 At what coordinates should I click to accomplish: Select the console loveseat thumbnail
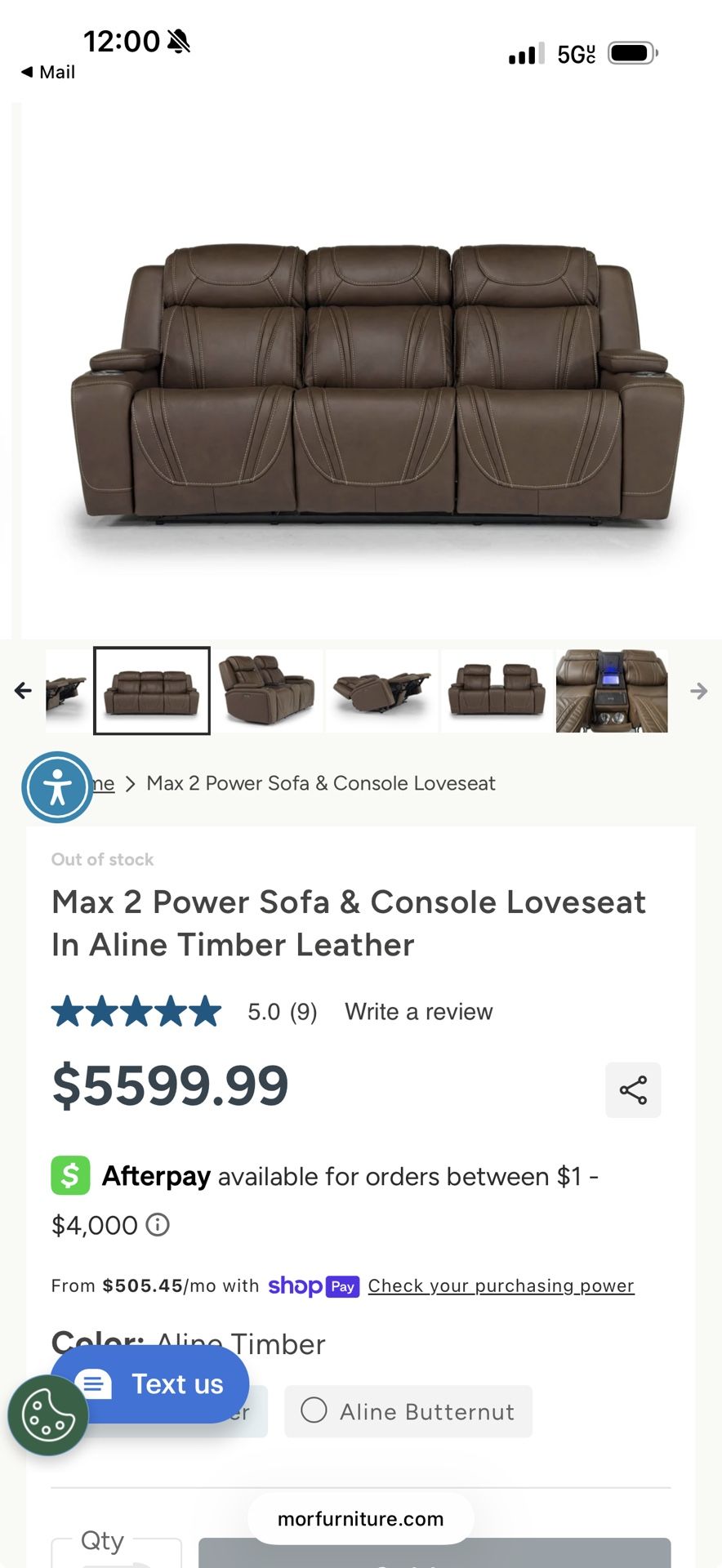pos(269,691)
